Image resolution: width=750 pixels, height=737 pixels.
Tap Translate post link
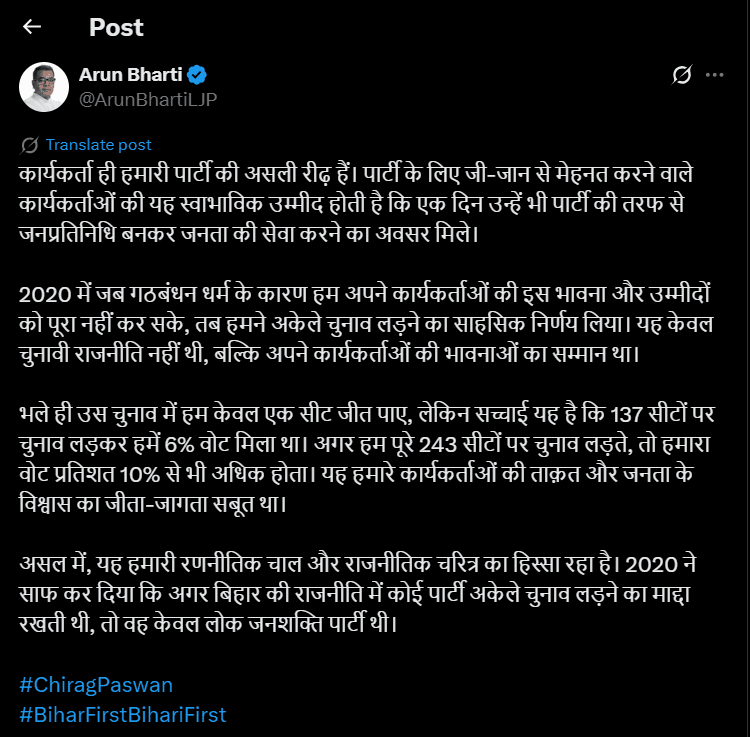click(x=98, y=145)
